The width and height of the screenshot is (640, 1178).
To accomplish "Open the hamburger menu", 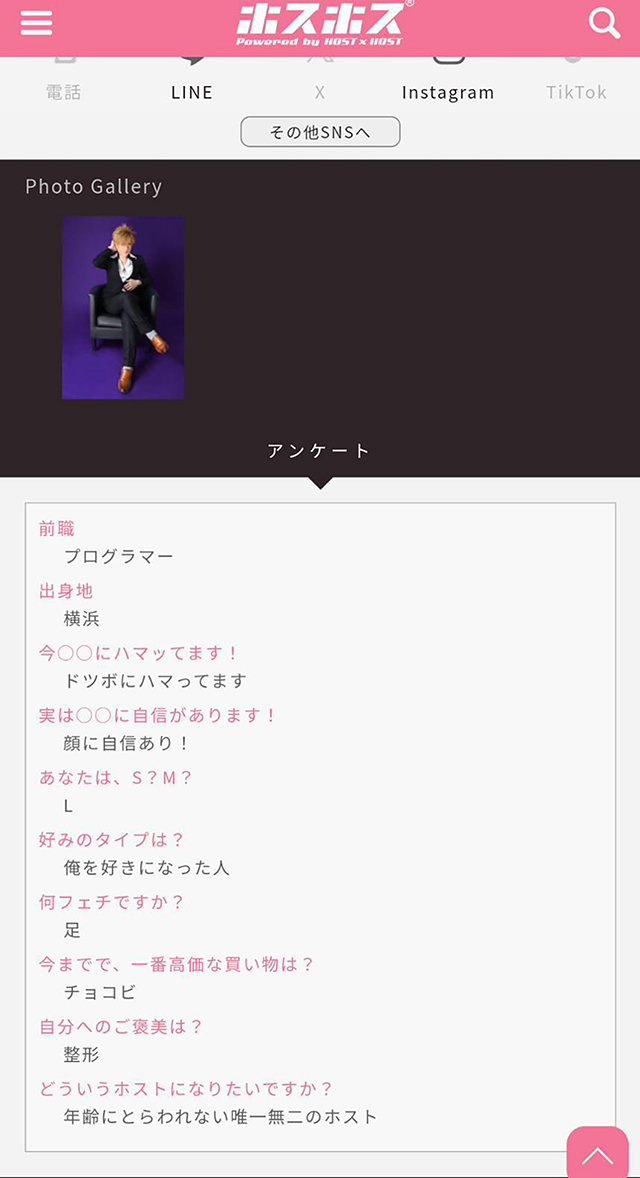I will (36, 23).
